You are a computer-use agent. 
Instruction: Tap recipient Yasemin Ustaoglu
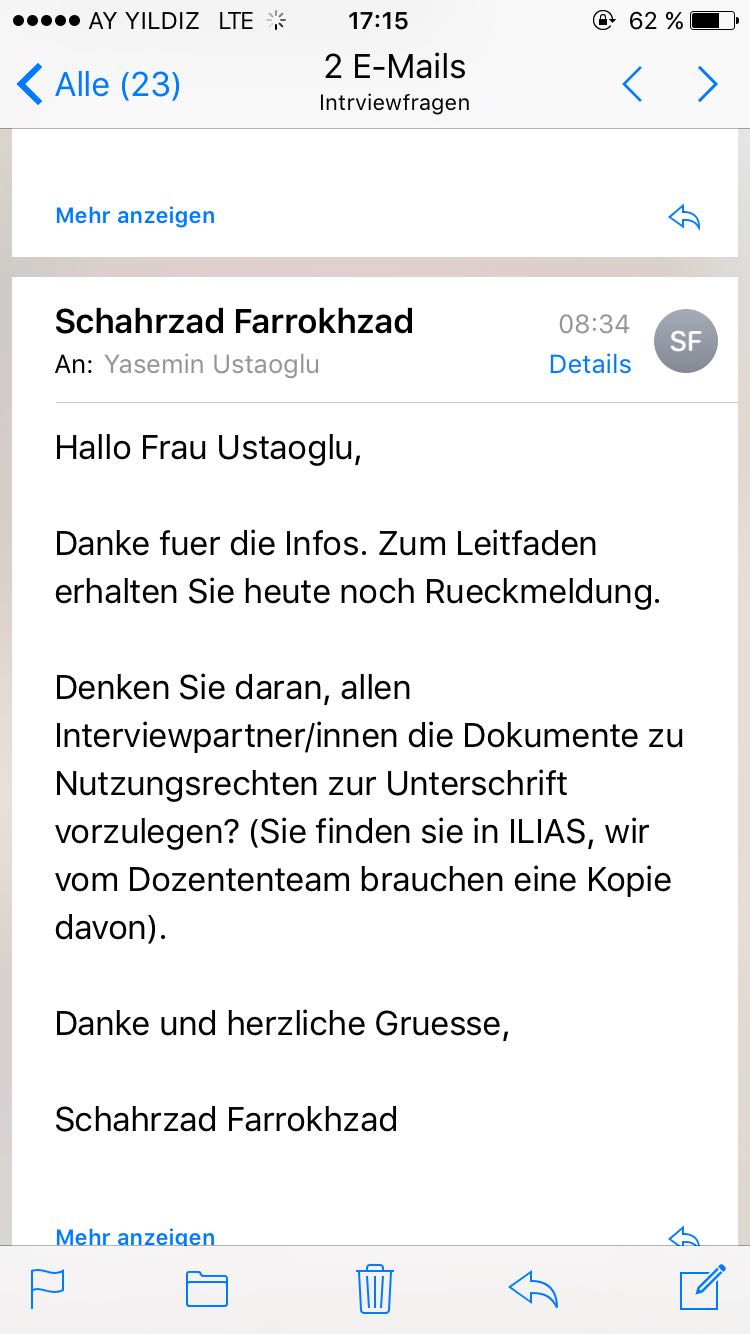pos(212,364)
